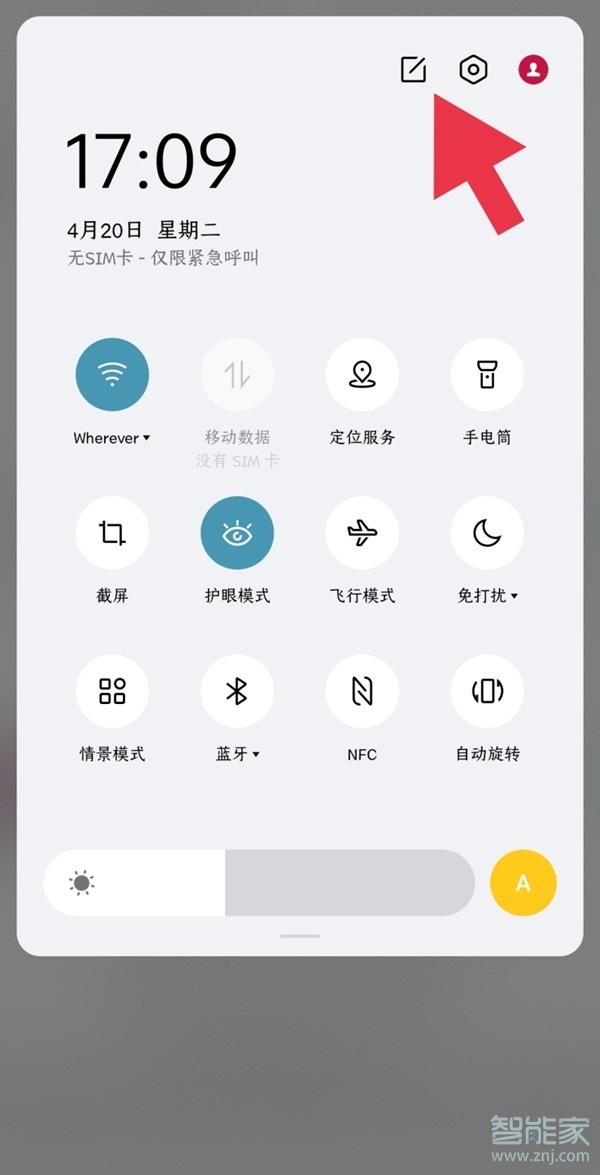The image size is (600, 1175).
Task: Toggle auto brightness with the A button
Action: click(x=523, y=883)
